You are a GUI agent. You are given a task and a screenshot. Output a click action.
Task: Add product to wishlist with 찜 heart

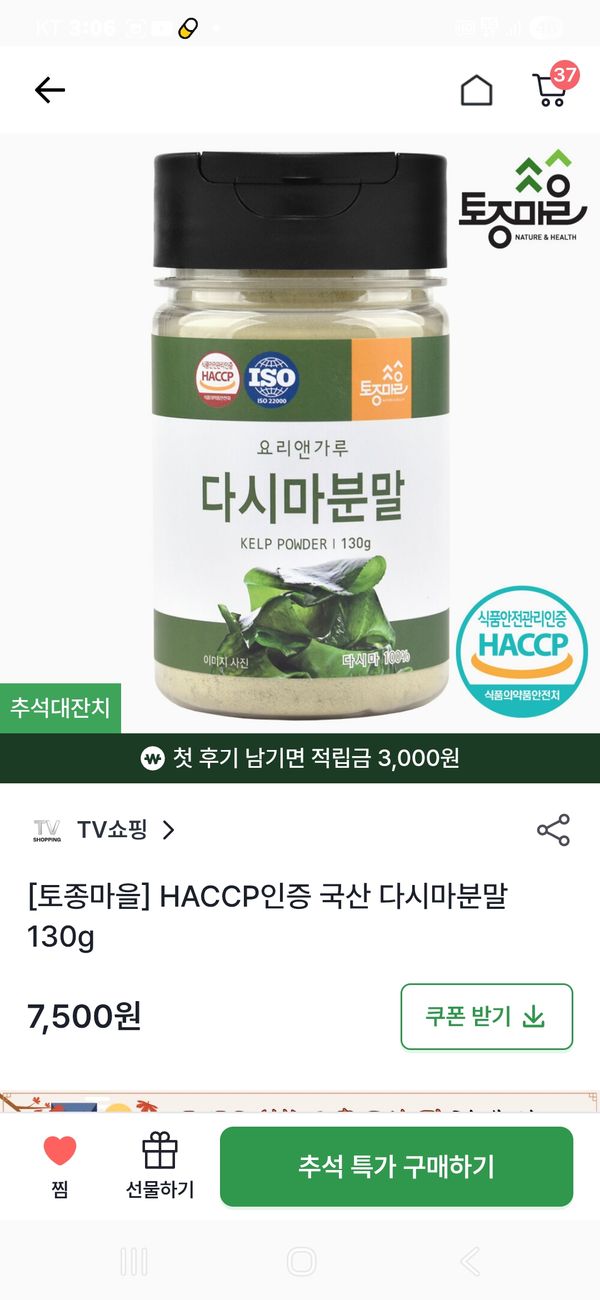click(60, 1164)
